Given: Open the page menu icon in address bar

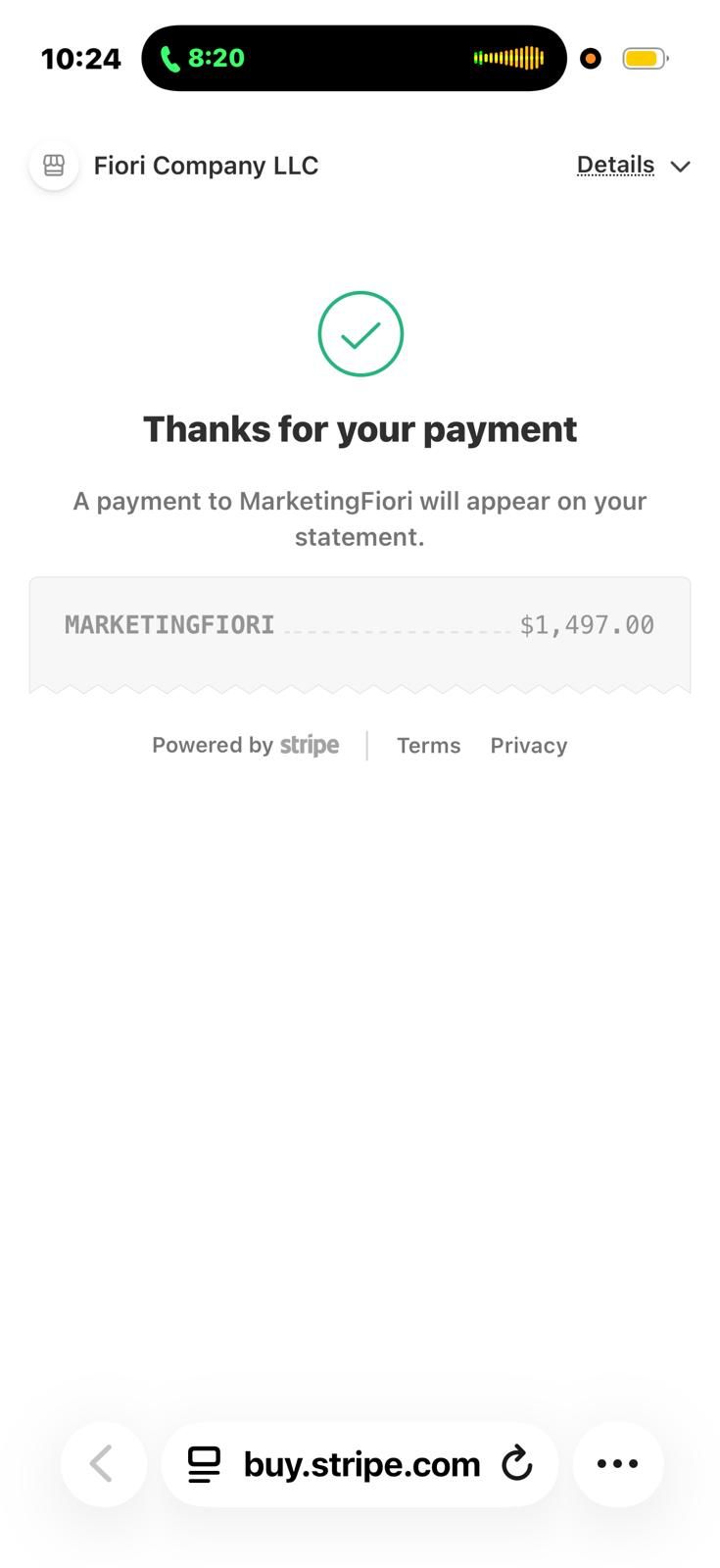Looking at the screenshot, I should tap(204, 1464).
